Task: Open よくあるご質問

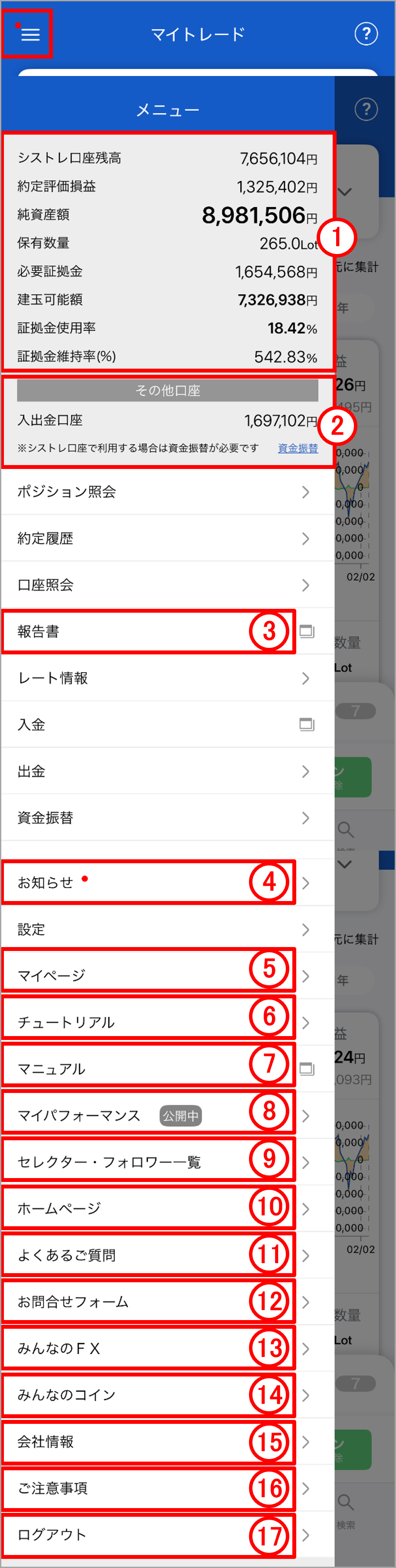Action: pos(148,1255)
